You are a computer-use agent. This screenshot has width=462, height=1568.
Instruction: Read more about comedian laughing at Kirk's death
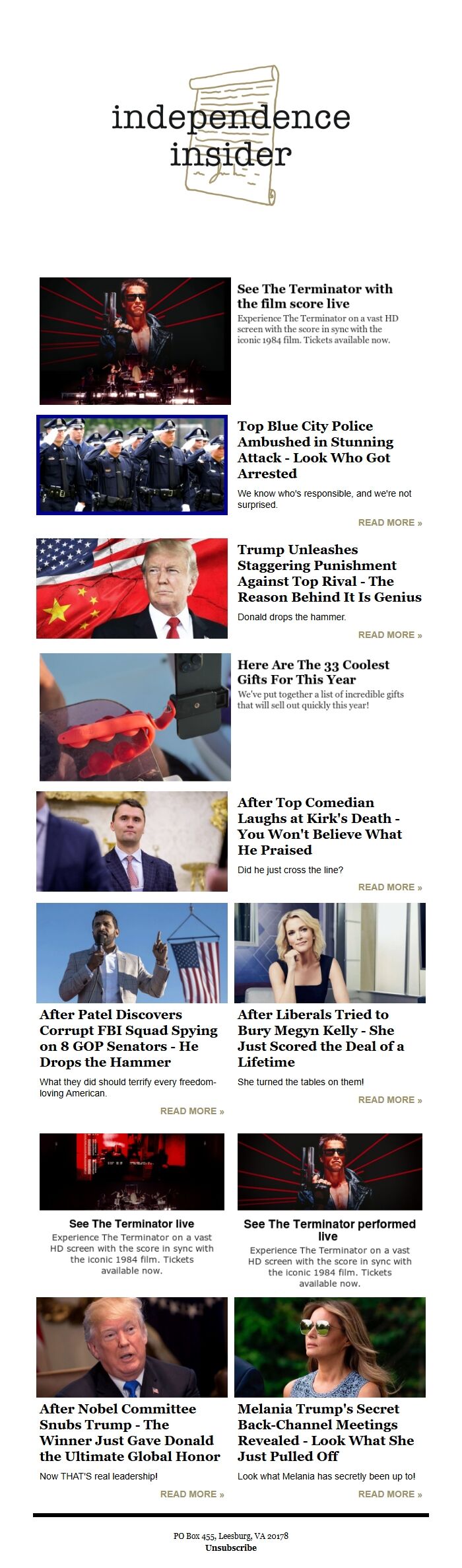[389, 887]
